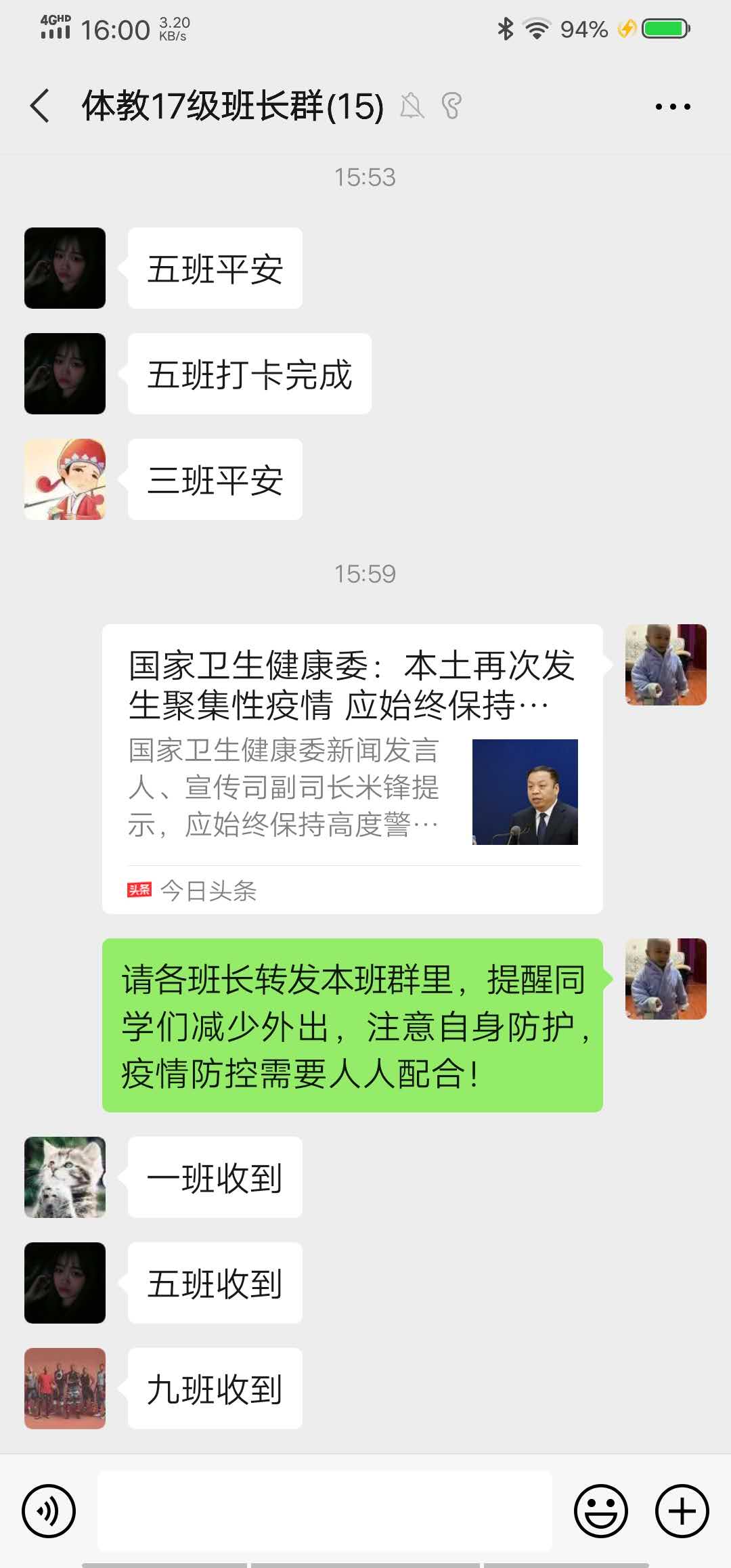
Task: Open the plus attachment menu
Action: (x=682, y=1510)
